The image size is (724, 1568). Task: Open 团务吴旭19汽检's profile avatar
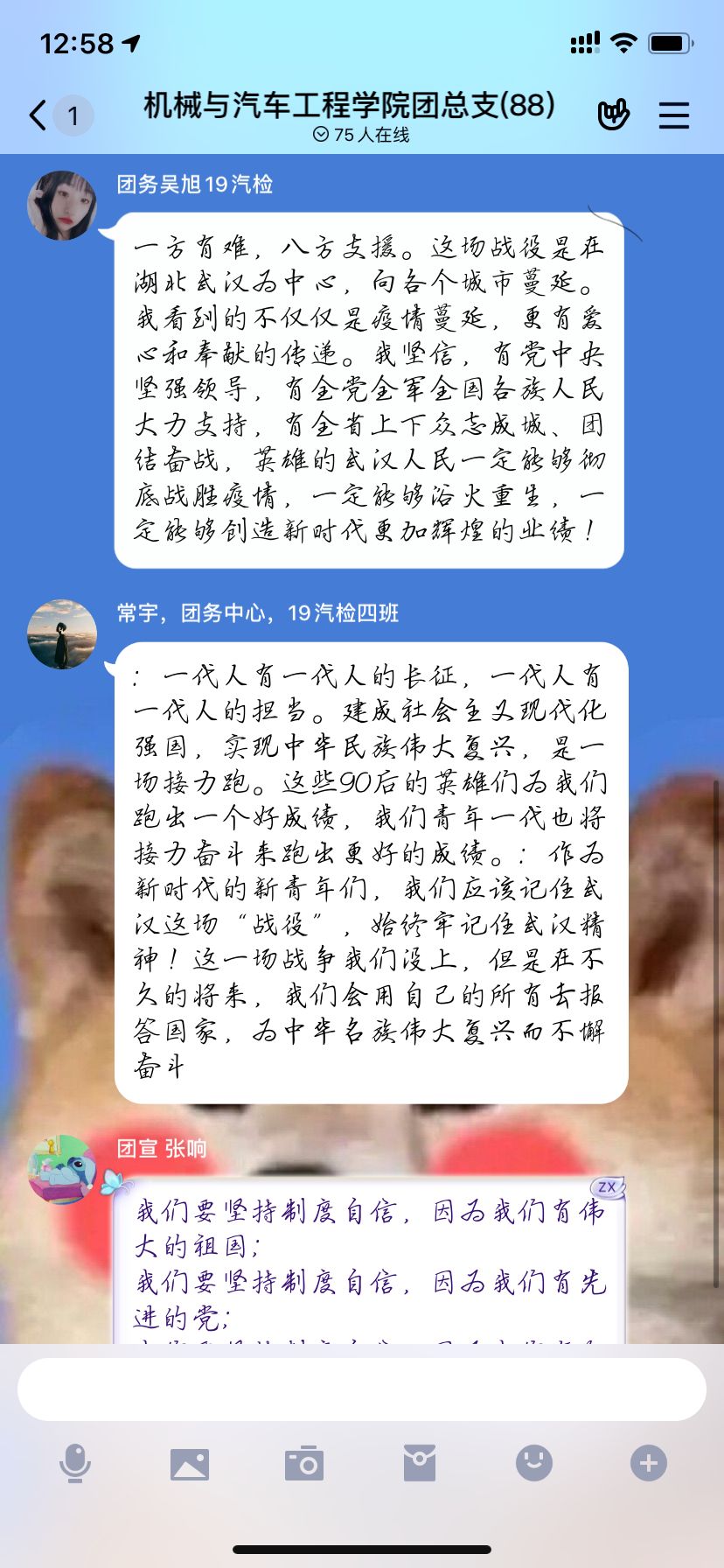pyautogui.click(x=62, y=206)
